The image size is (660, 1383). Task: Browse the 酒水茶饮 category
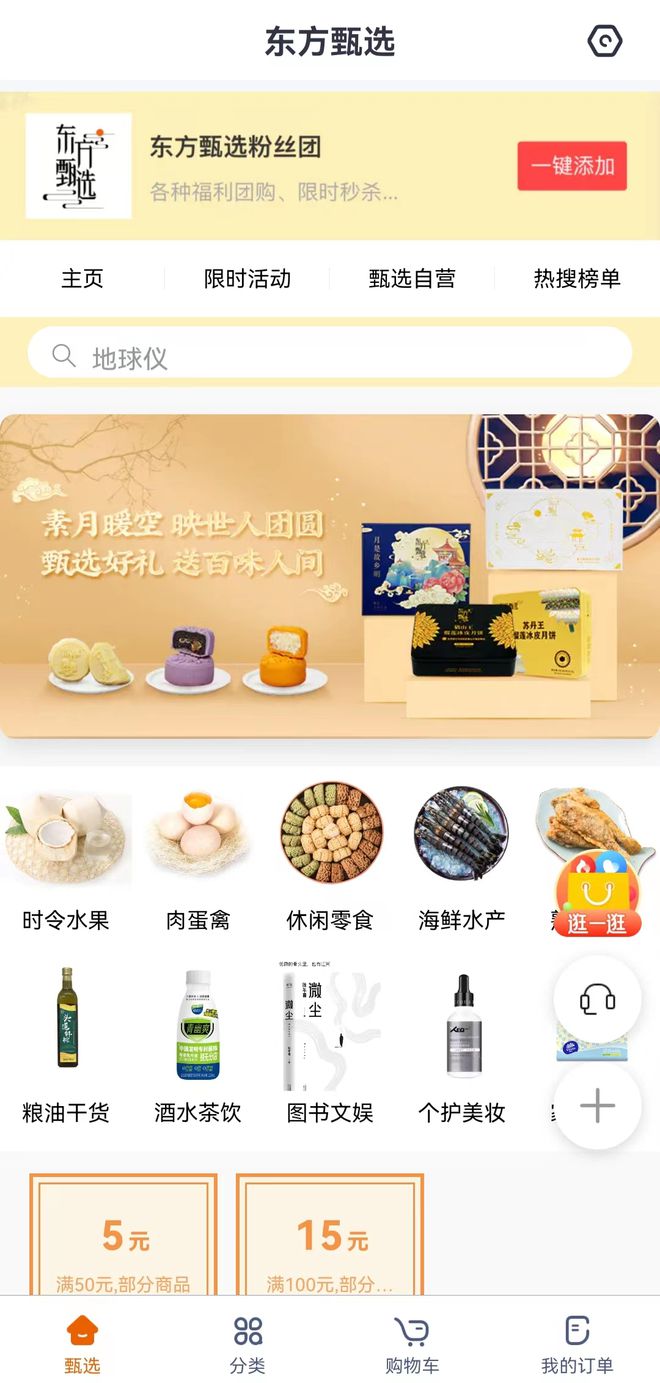pyautogui.click(x=198, y=1045)
